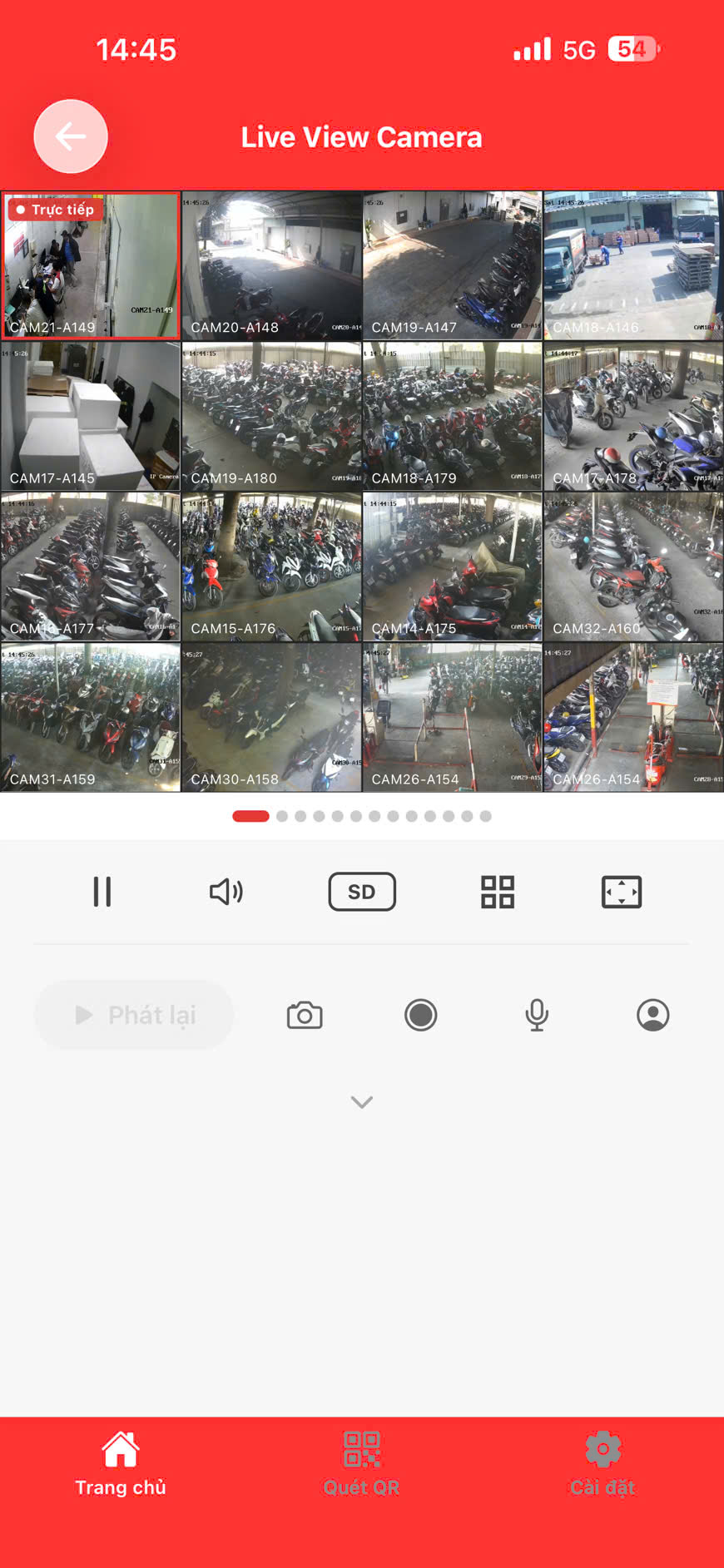Switch video quality from SD
This screenshot has width=724, height=1568.
pos(361,891)
